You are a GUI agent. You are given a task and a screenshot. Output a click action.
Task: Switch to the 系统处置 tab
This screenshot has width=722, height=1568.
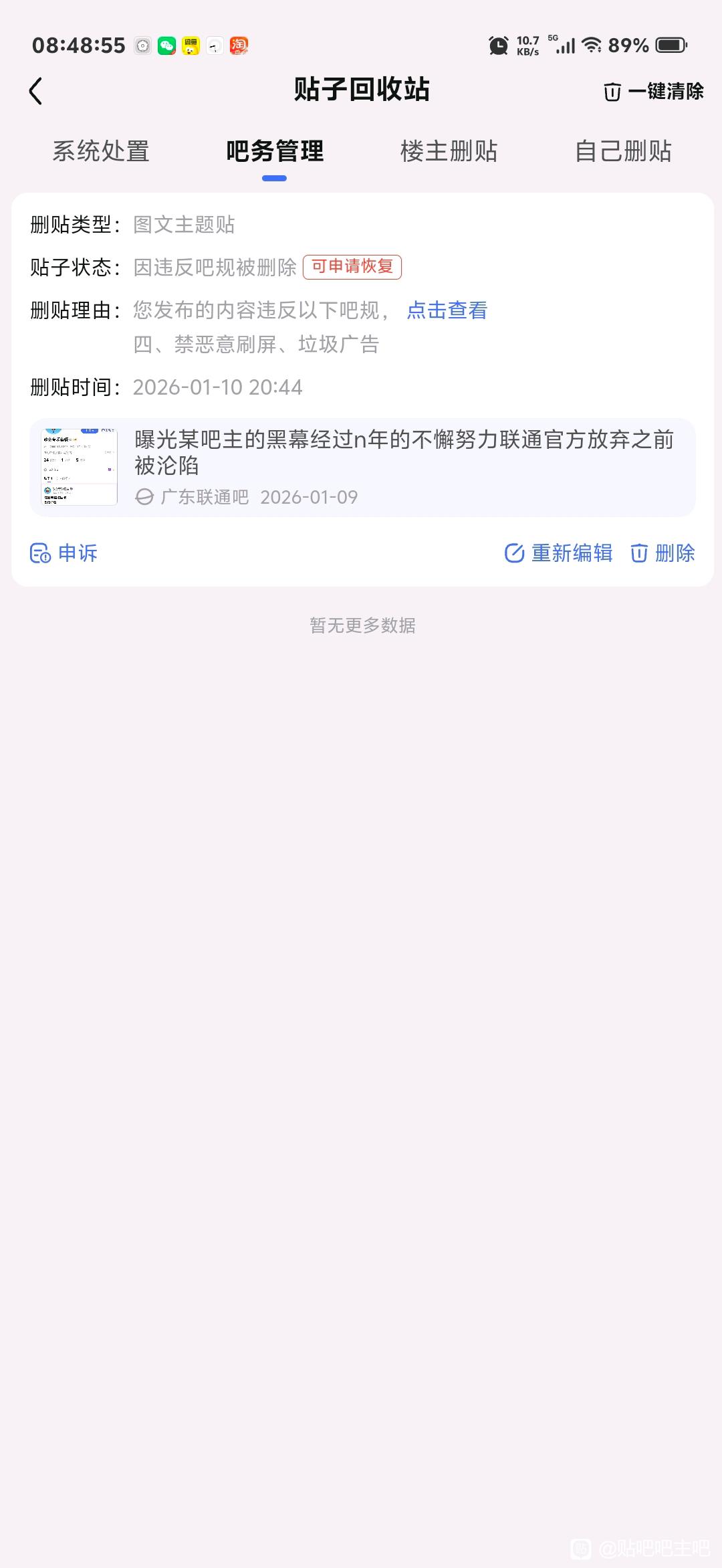101,151
